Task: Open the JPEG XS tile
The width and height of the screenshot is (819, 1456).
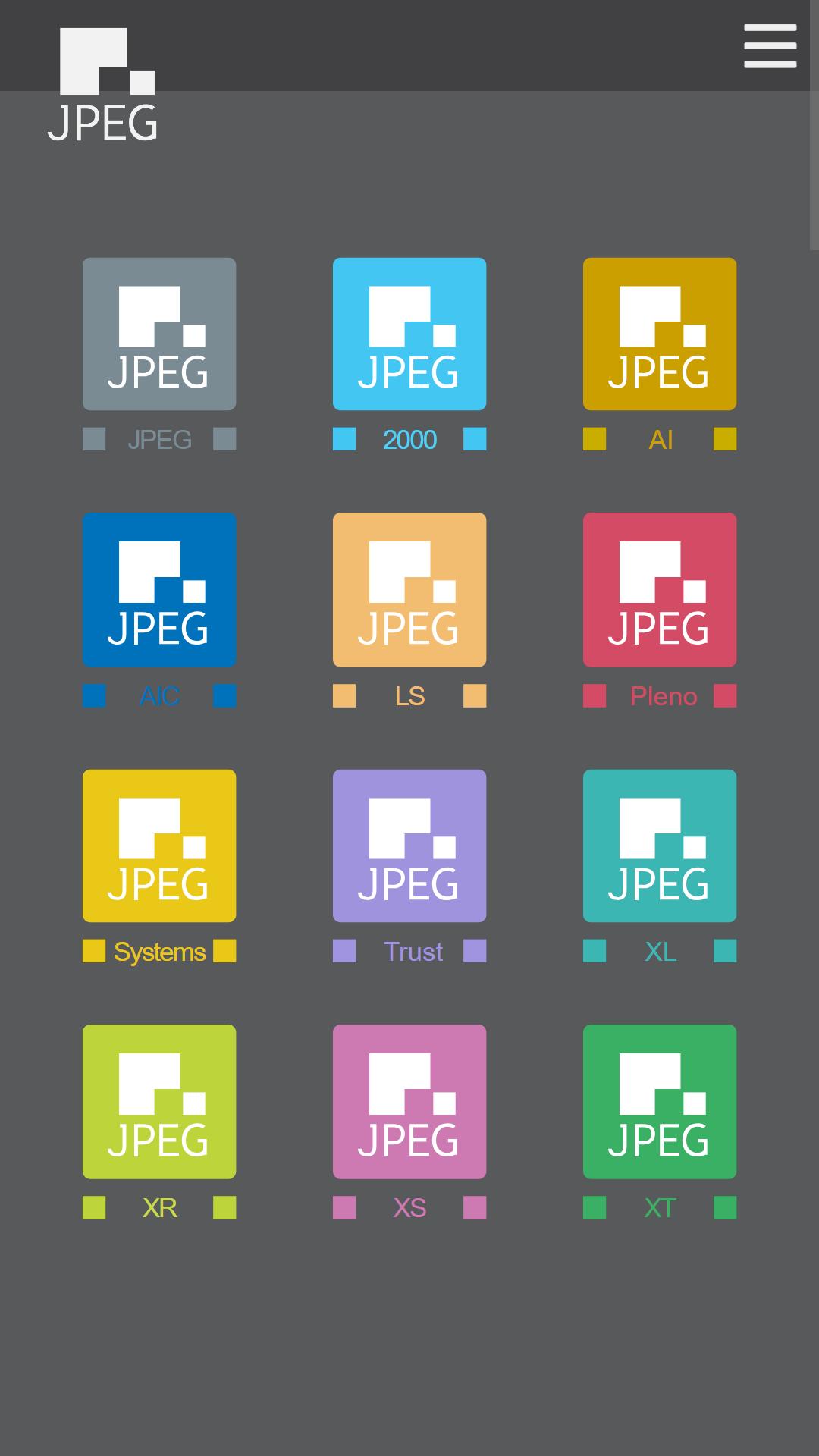Action: pyautogui.click(x=409, y=1102)
